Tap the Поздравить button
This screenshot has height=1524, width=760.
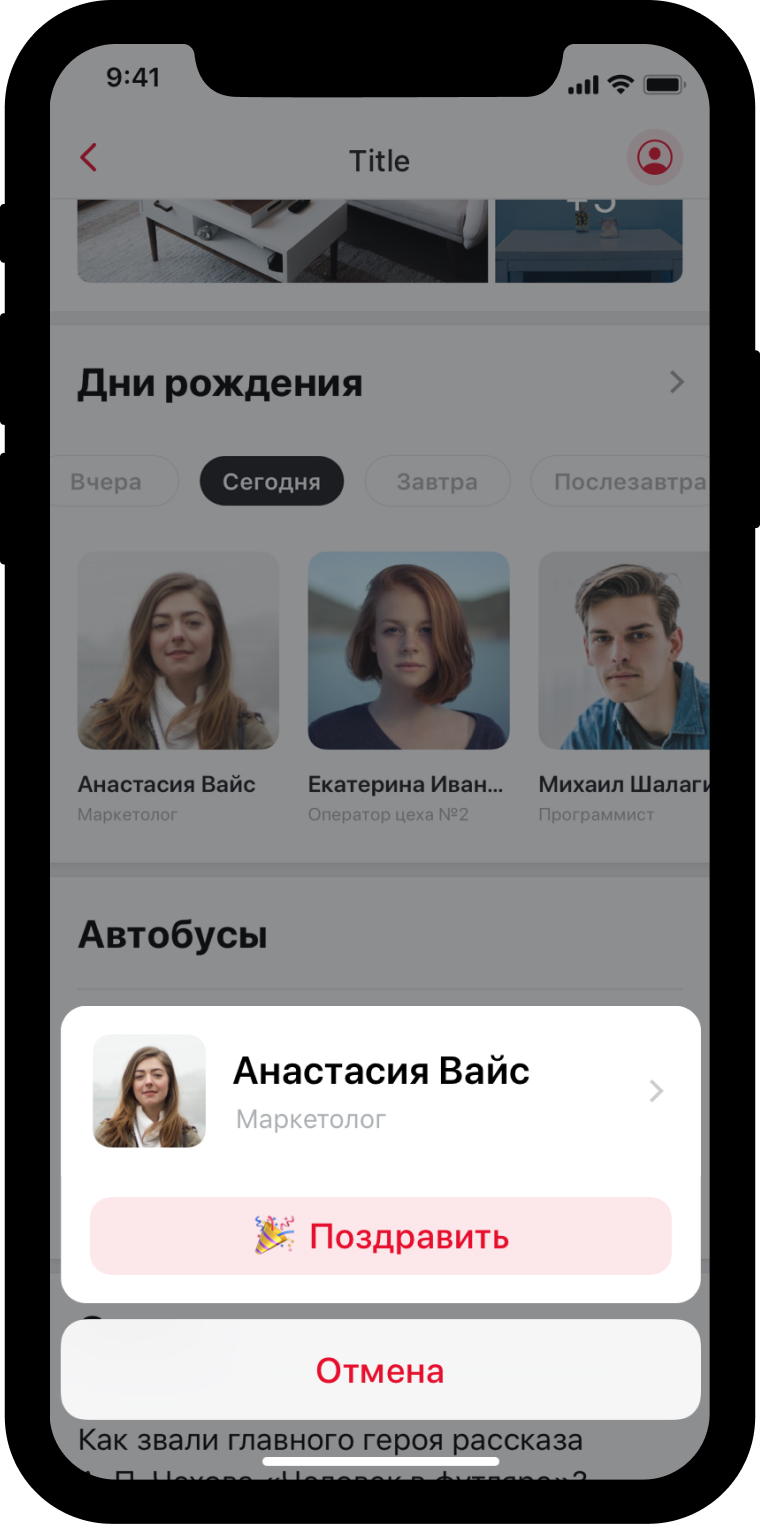tap(380, 1236)
